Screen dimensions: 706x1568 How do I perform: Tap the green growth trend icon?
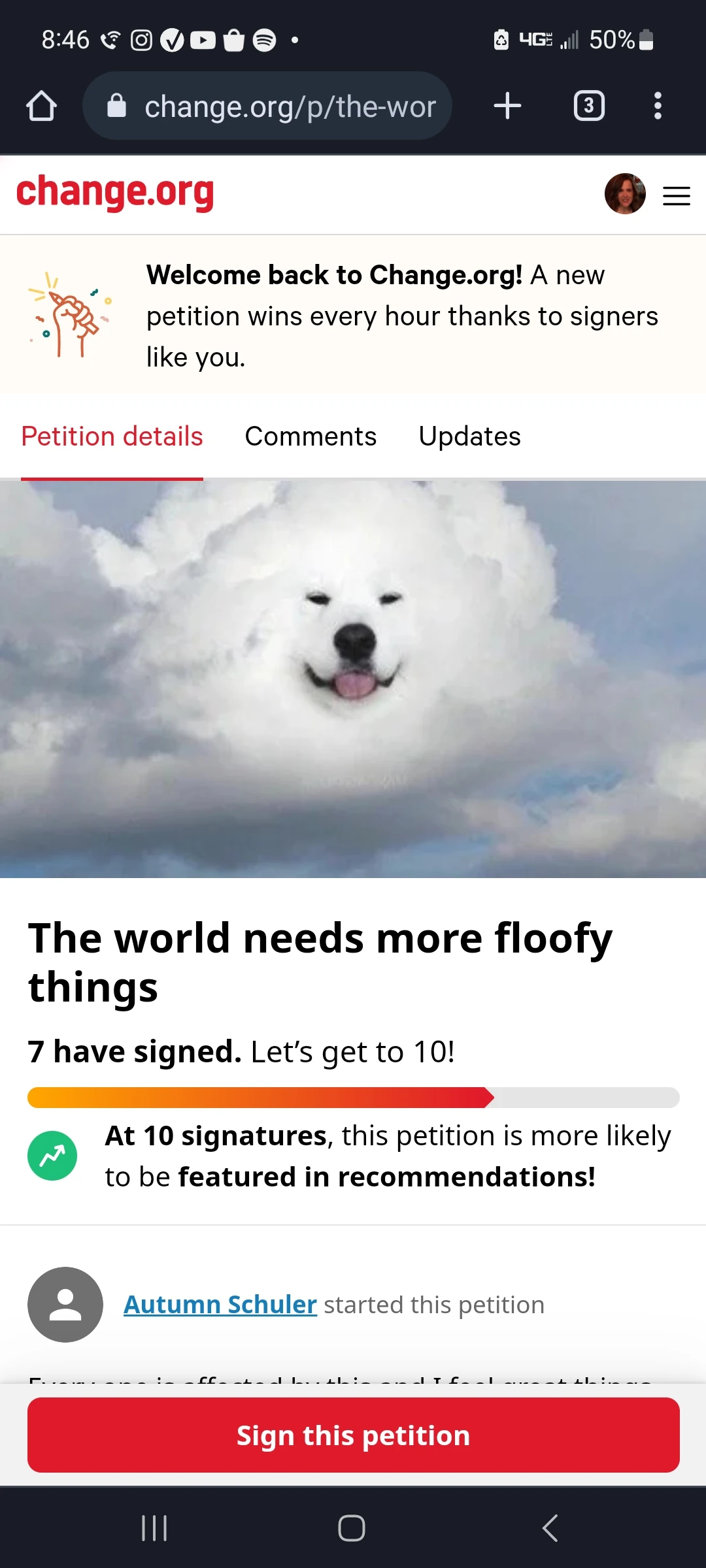[x=53, y=1155]
